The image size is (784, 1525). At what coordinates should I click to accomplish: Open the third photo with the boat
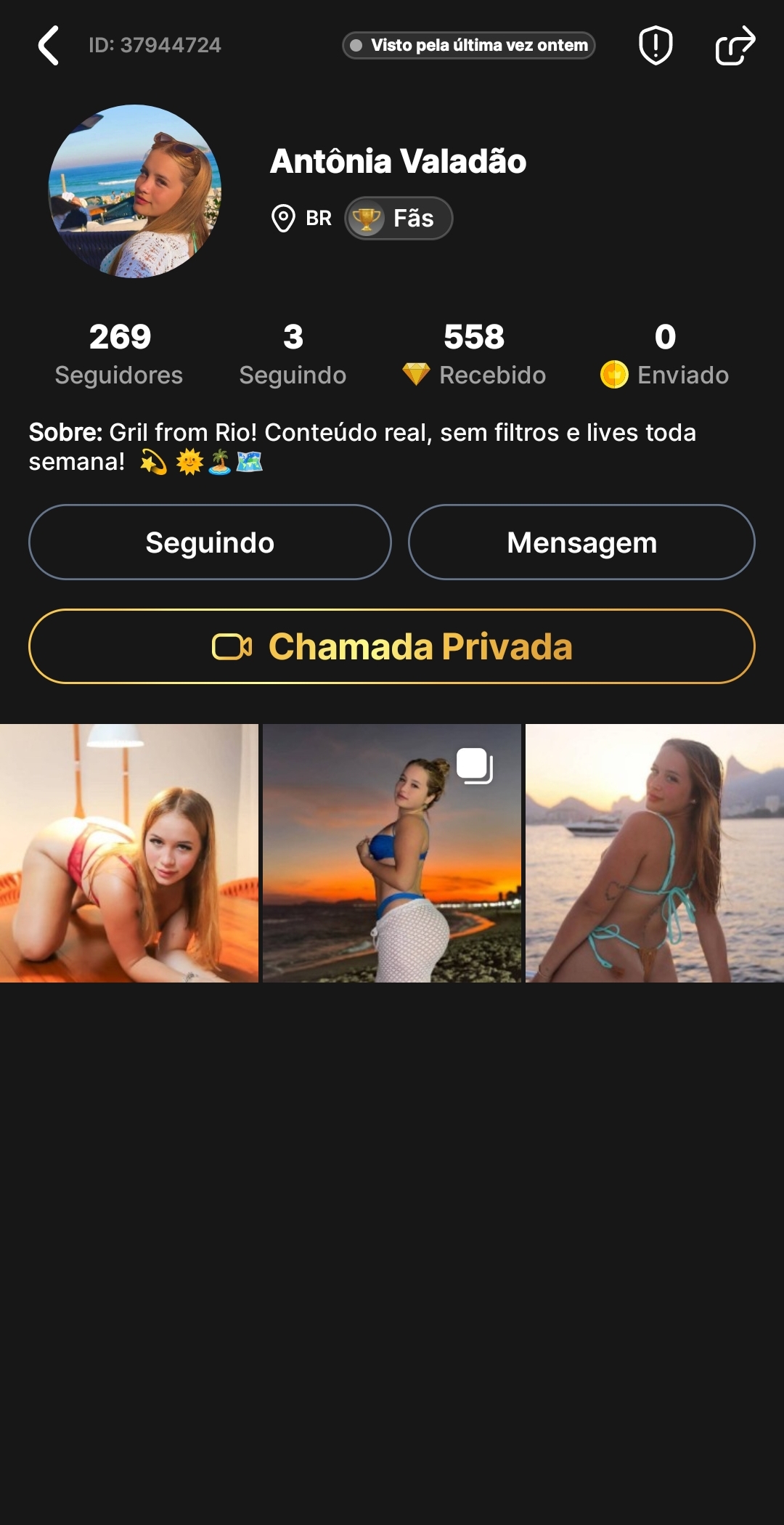tap(655, 853)
